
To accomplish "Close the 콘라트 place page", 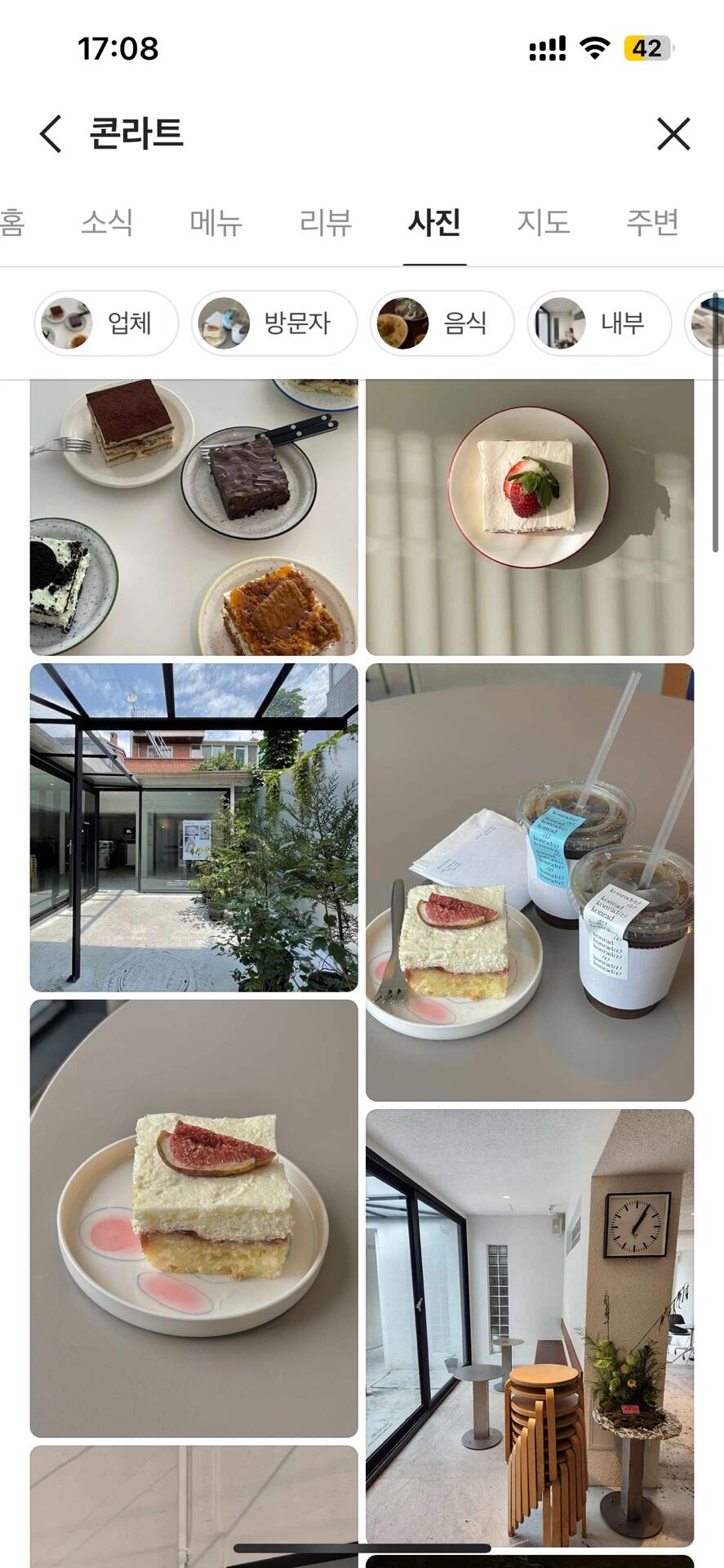I will point(673,134).
